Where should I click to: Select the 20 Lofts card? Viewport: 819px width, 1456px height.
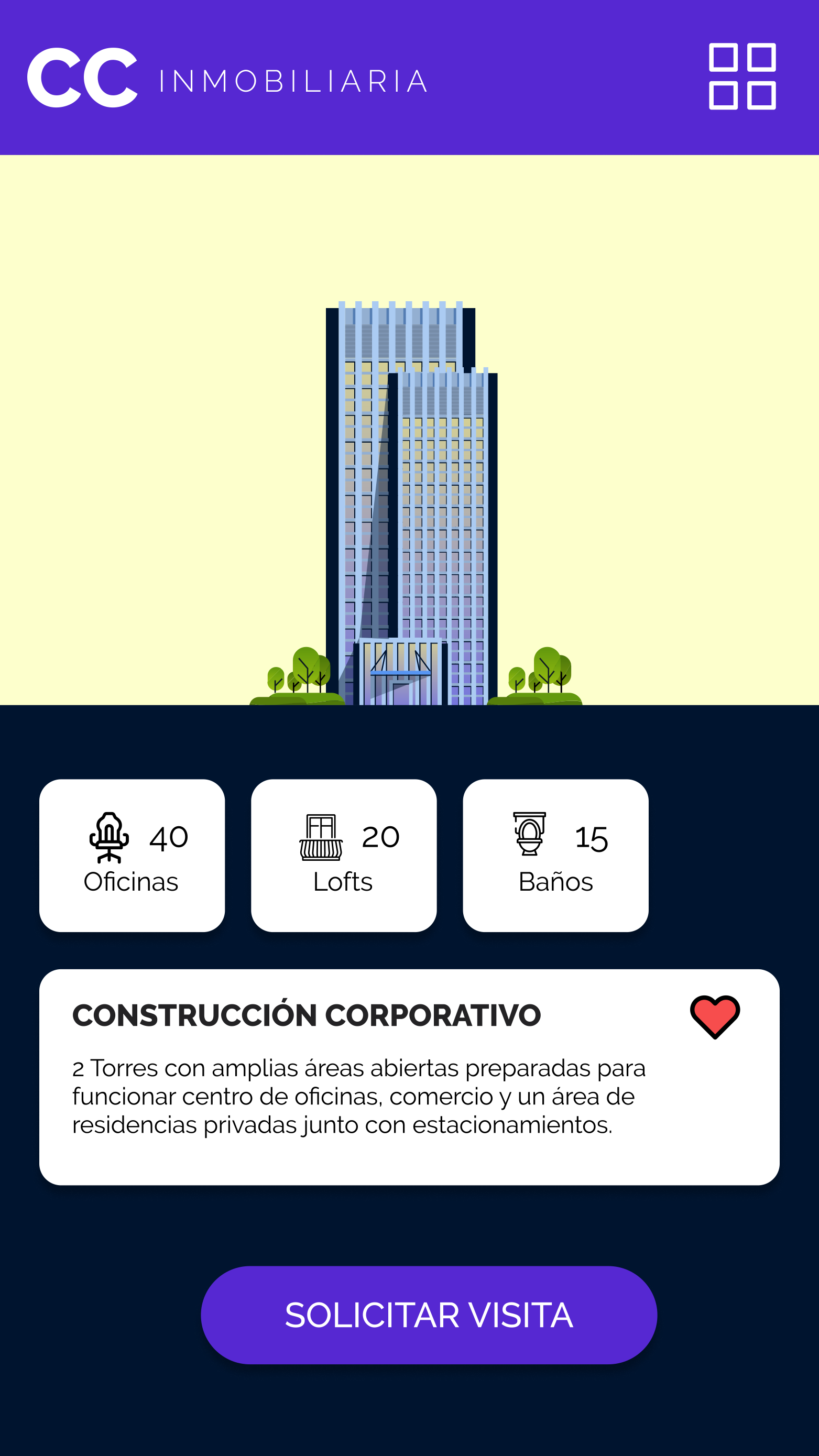(344, 855)
